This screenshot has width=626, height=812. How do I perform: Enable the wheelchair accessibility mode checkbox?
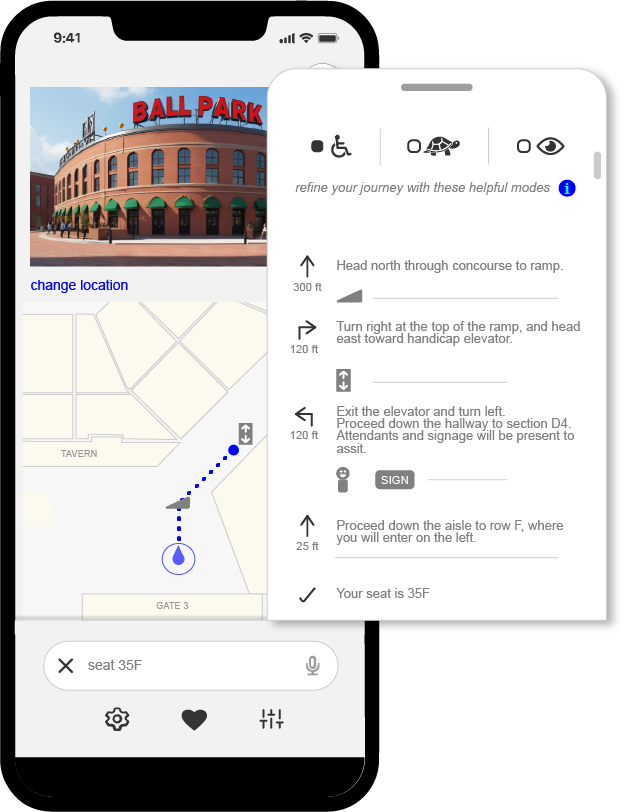pyautogui.click(x=317, y=146)
